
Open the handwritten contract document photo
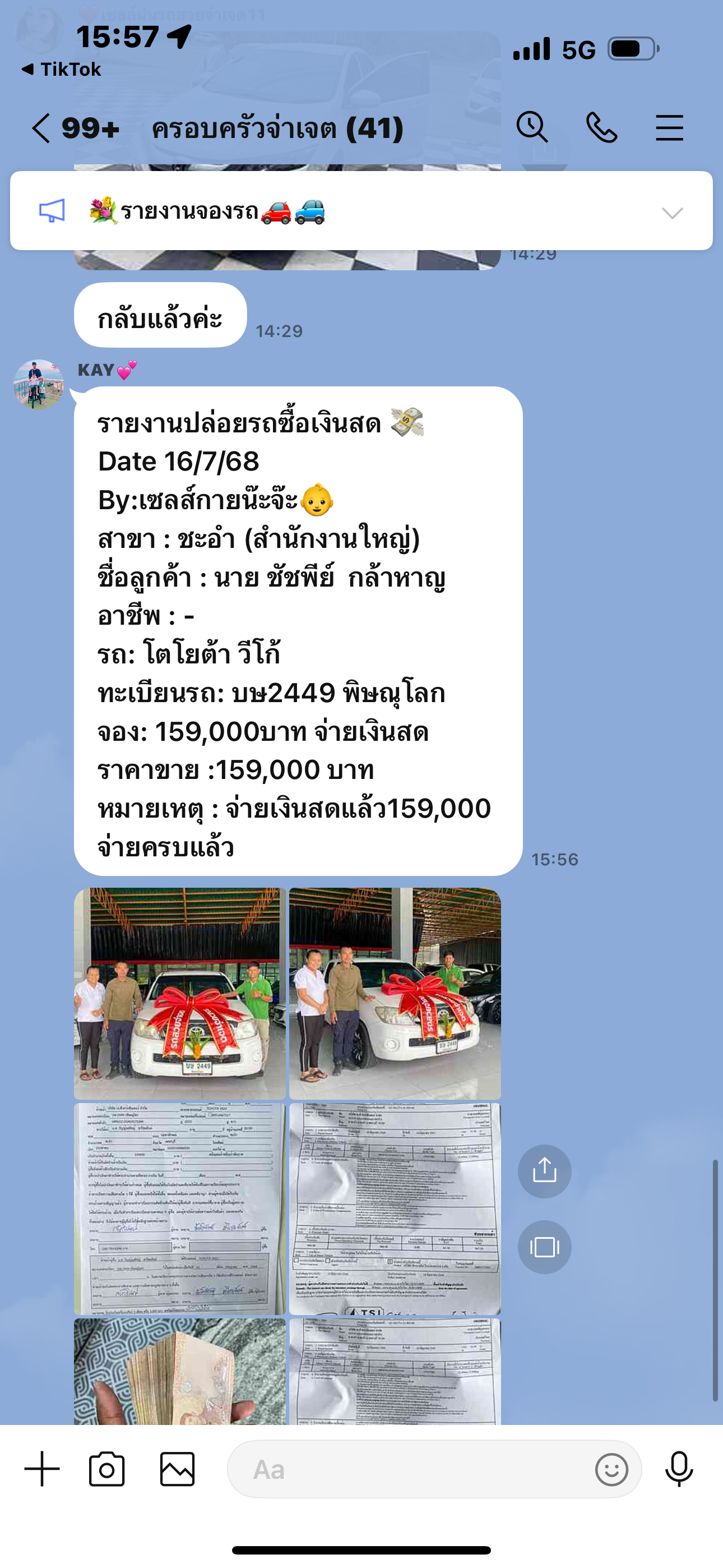tap(179, 1209)
